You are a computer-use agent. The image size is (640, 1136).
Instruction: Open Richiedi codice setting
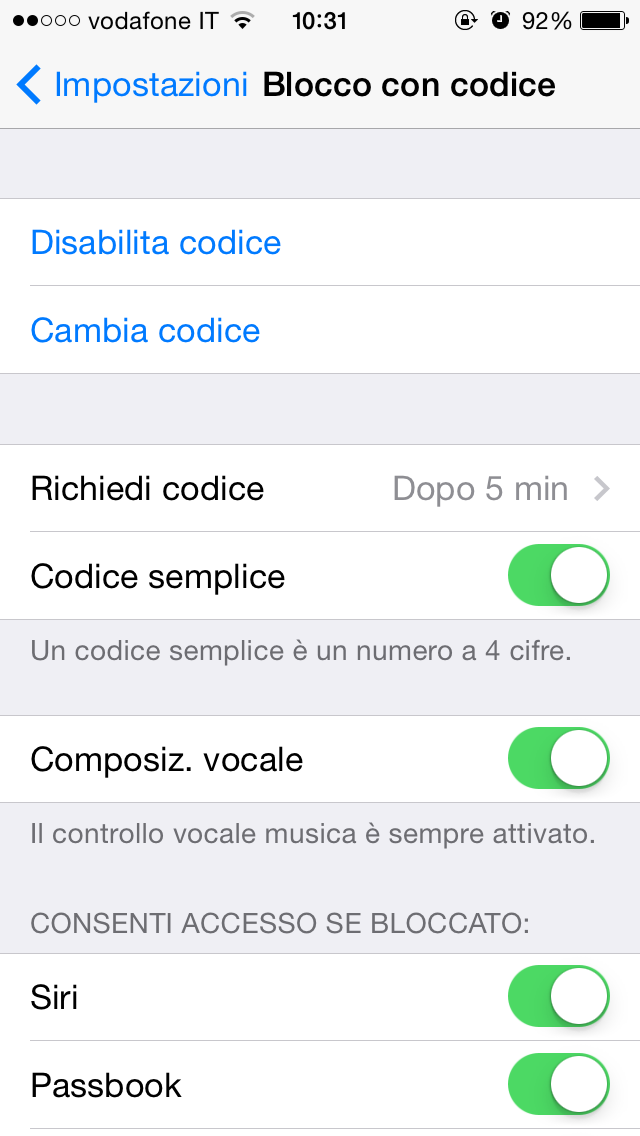pyautogui.click(x=320, y=489)
